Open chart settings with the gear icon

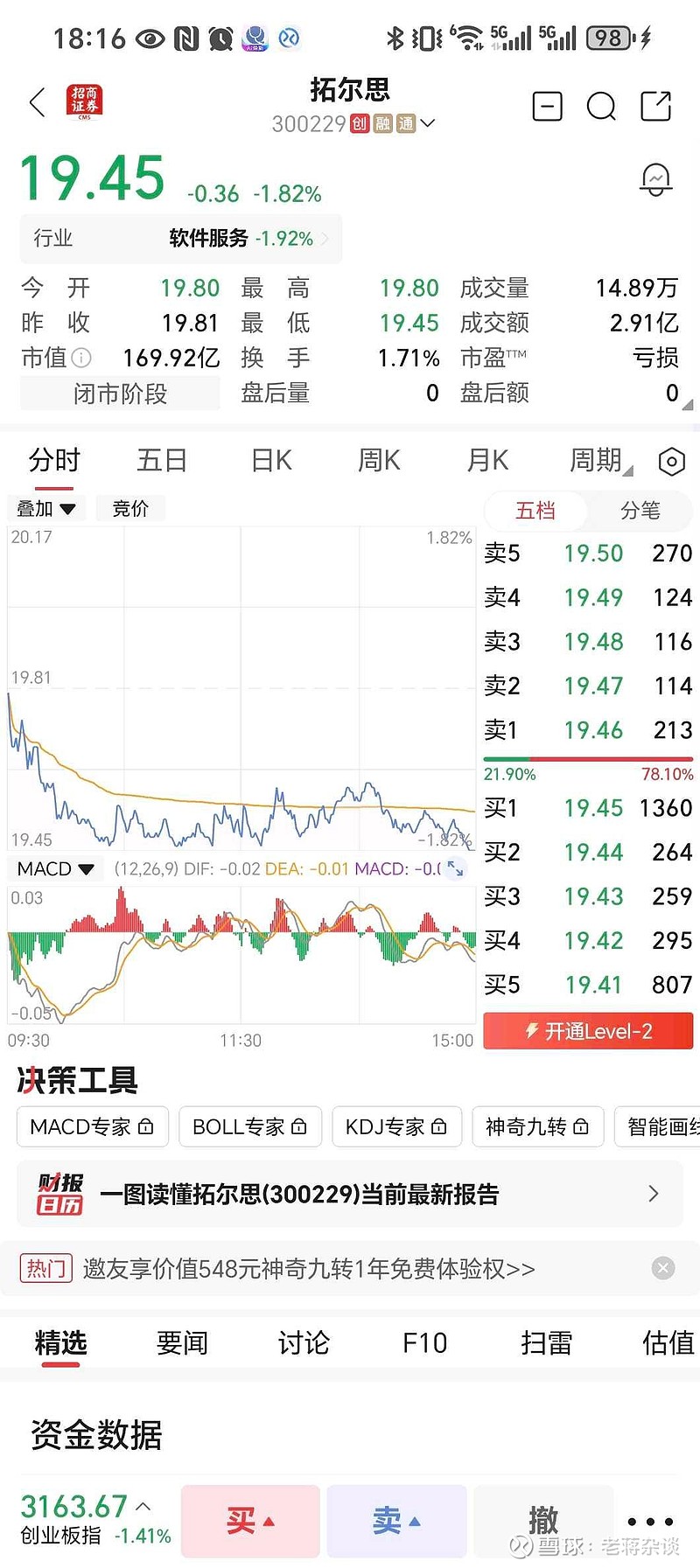tap(671, 461)
